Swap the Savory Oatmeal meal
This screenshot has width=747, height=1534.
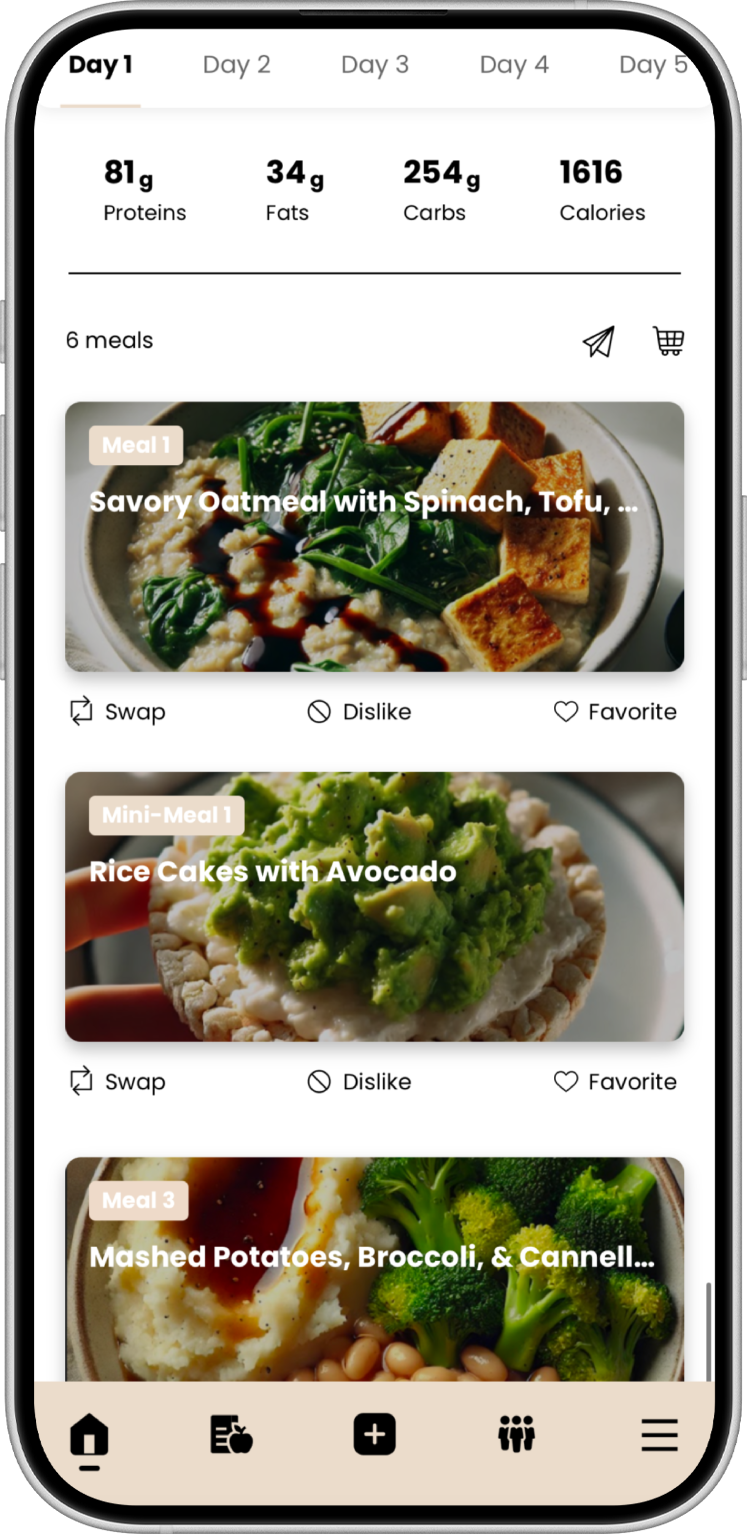click(x=117, y=712)
